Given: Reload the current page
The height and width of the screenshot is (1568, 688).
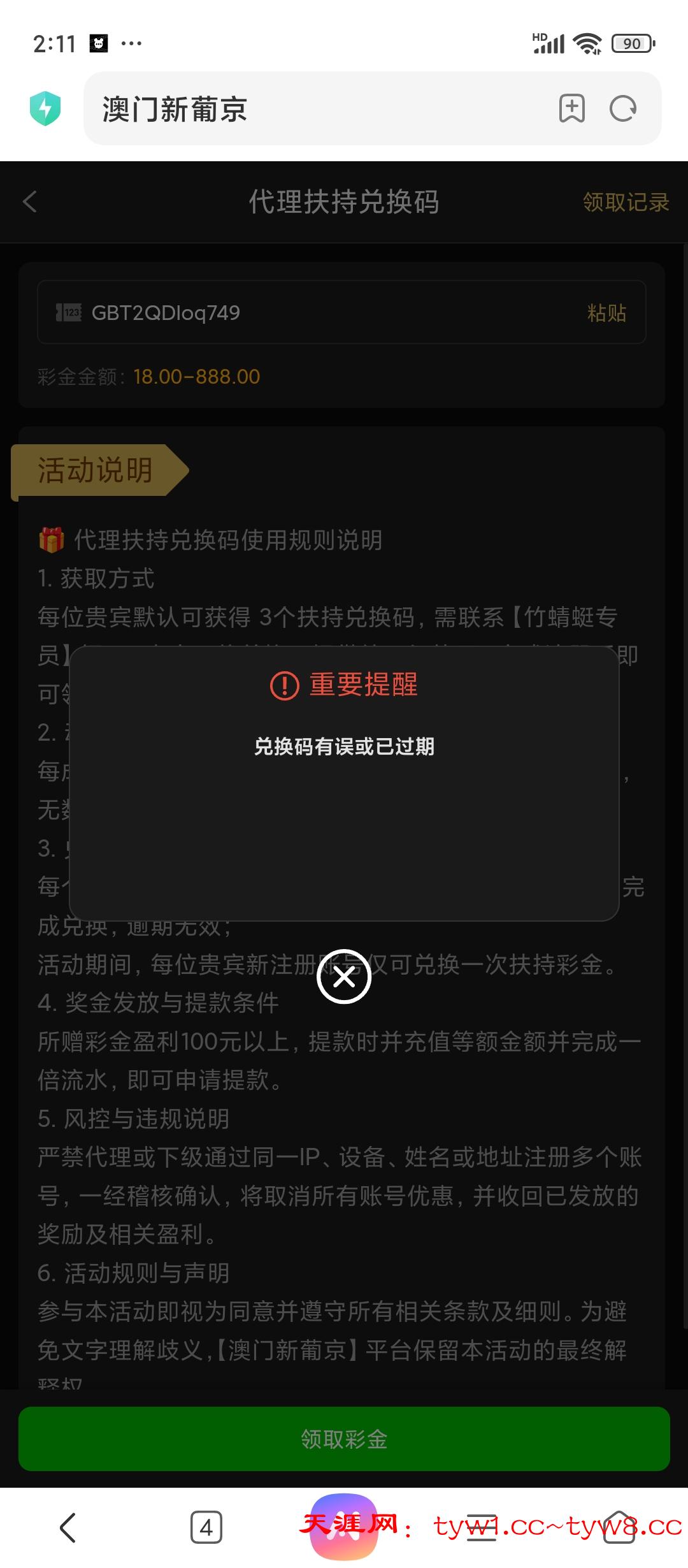Looking at the screenshot, I should (622, 108).
